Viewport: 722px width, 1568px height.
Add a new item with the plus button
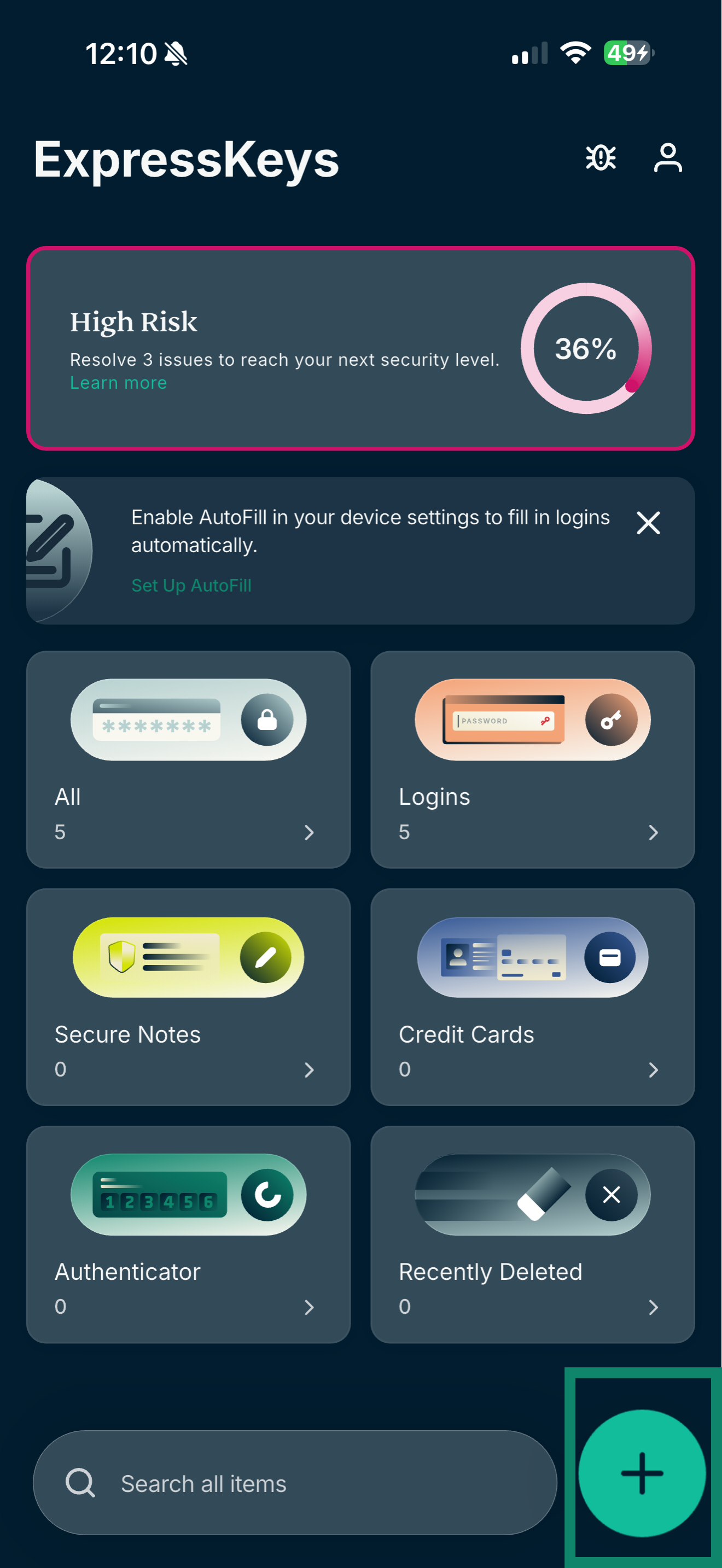[642, 1473]
